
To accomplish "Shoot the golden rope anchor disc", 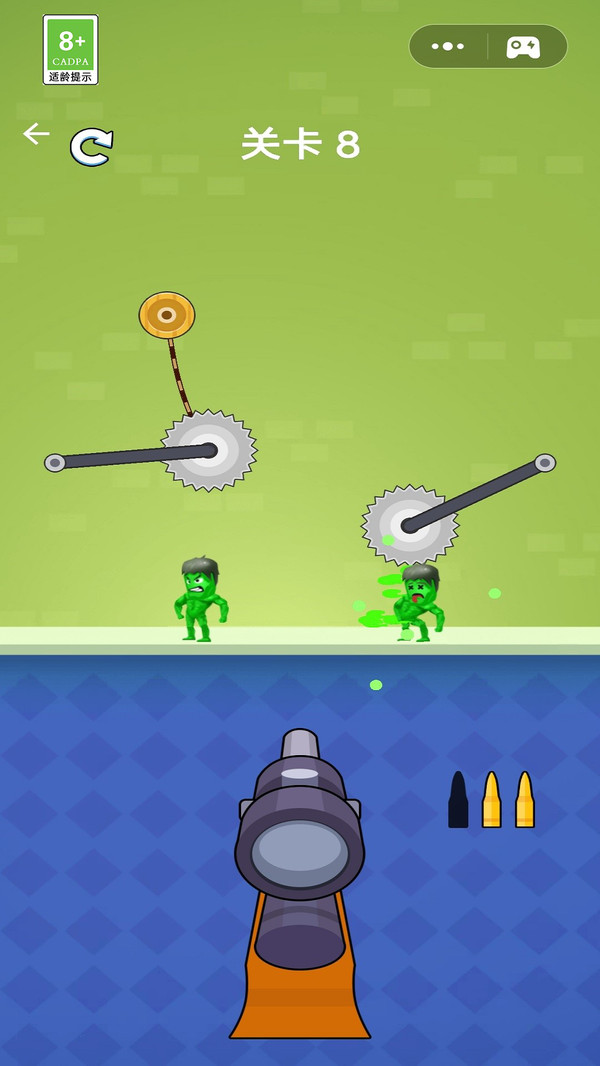I will click(x=167, y=315).
